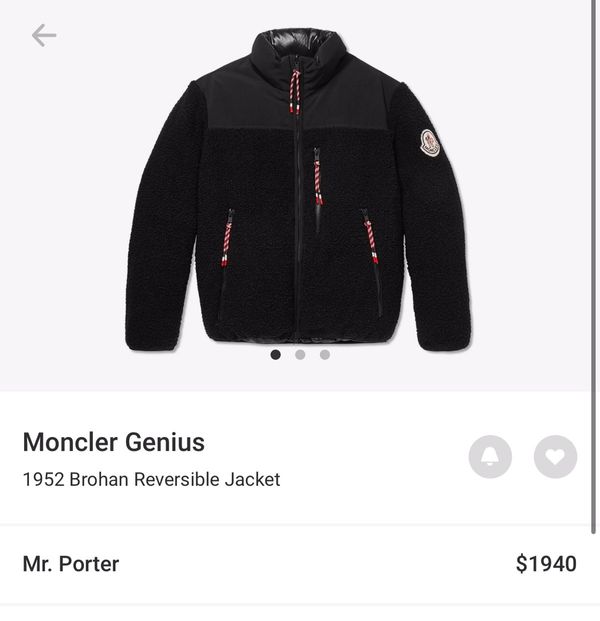
Task: Select the image page indicator dots
Action: tap(300, 354)
